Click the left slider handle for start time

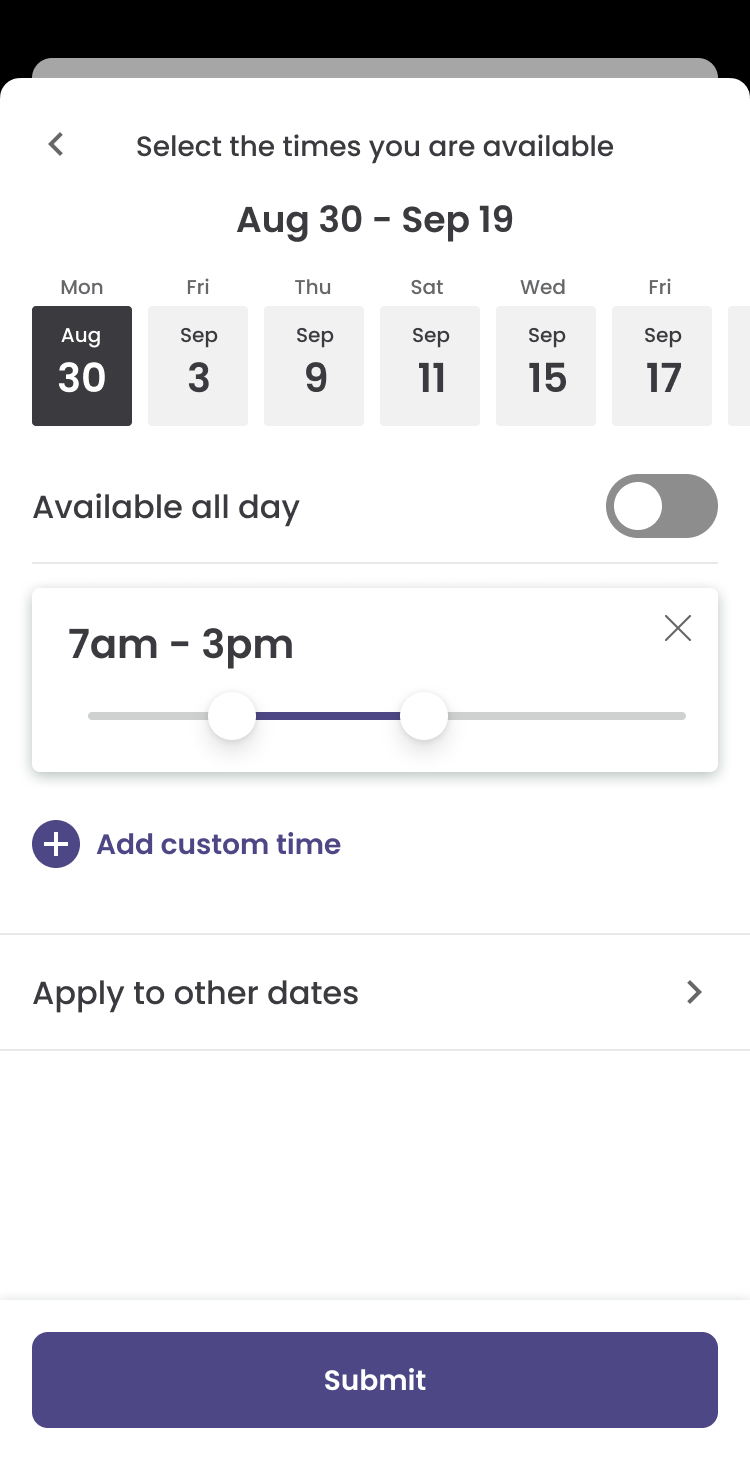coord(231,716)
